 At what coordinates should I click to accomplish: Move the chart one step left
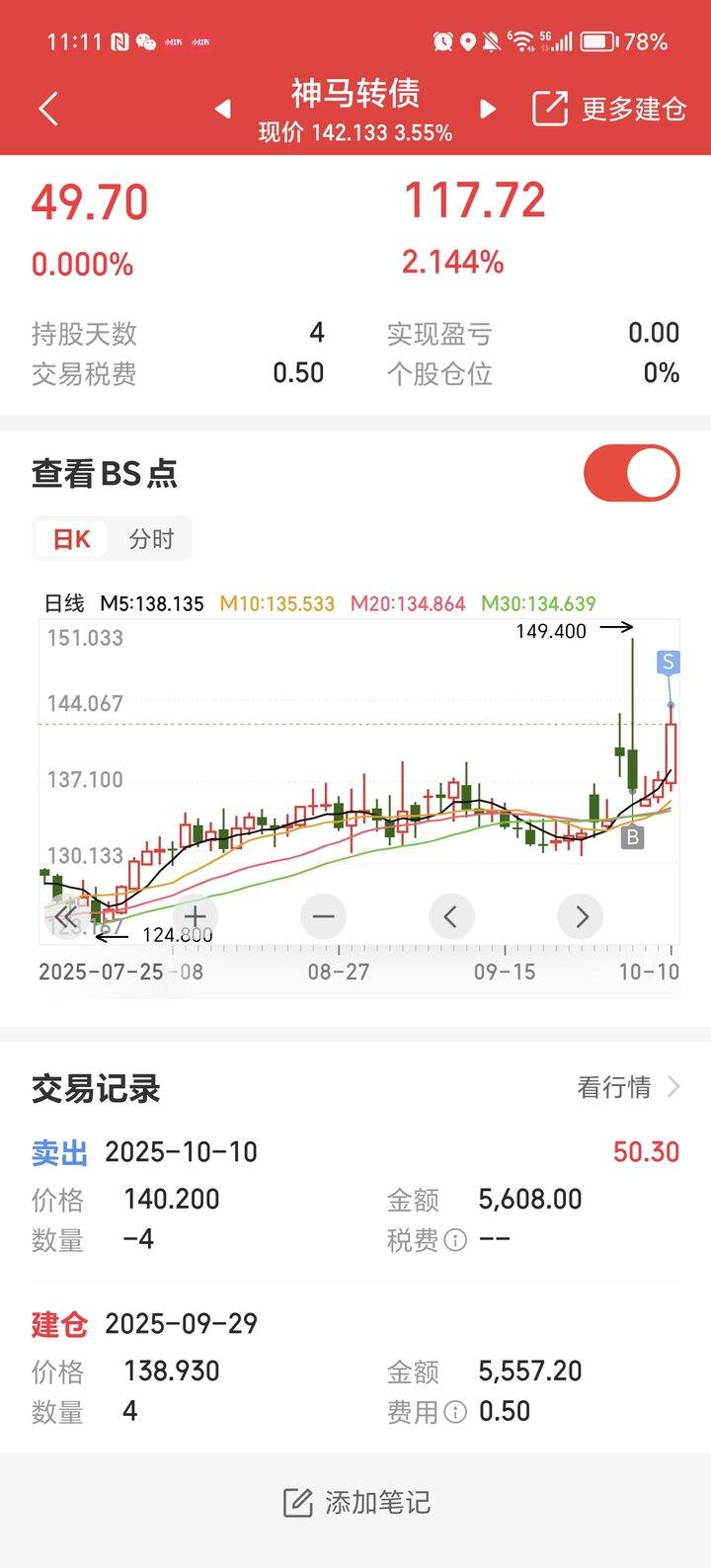451,917
